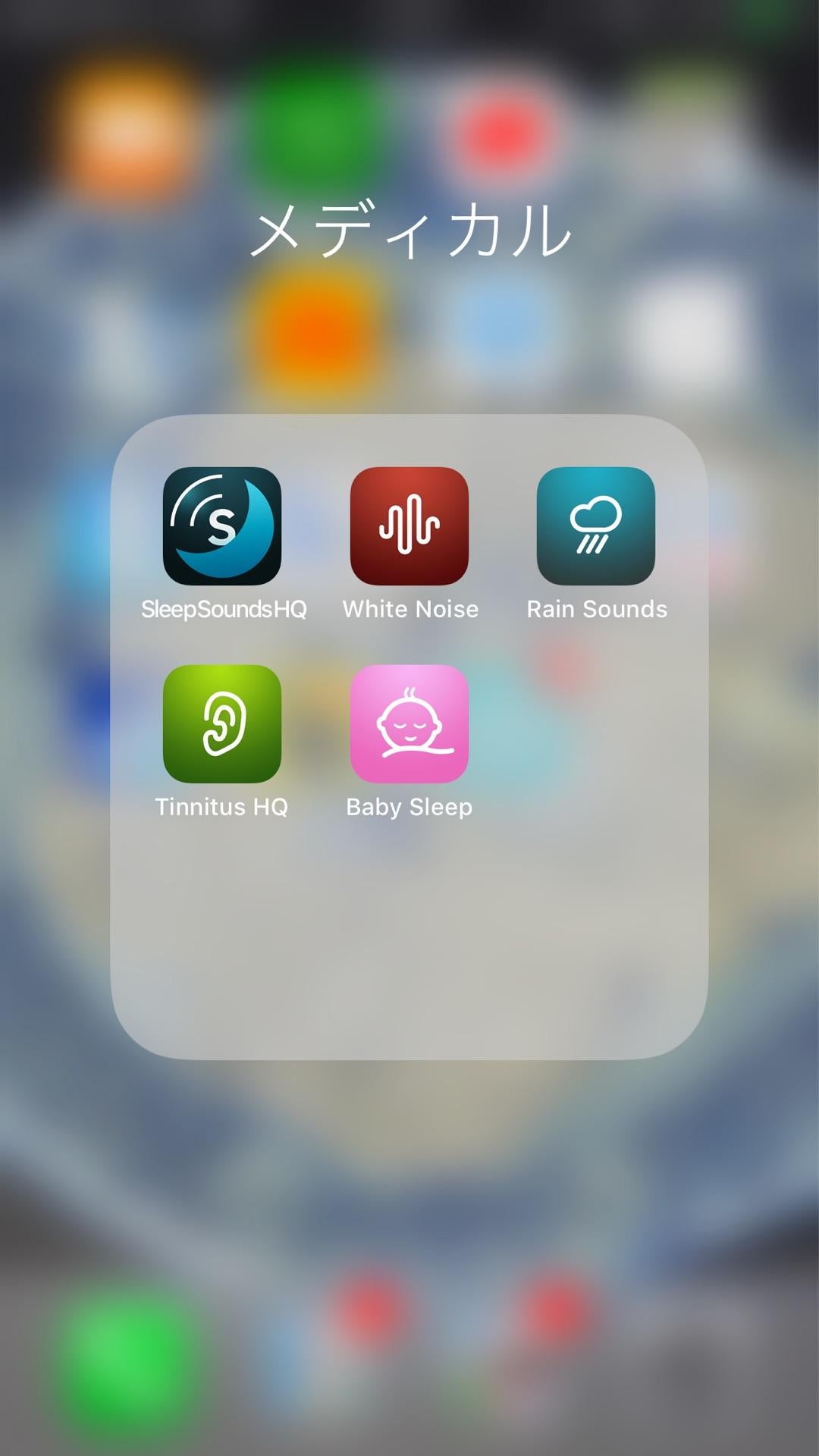Launch the White Noise app

tap(409, 526)
